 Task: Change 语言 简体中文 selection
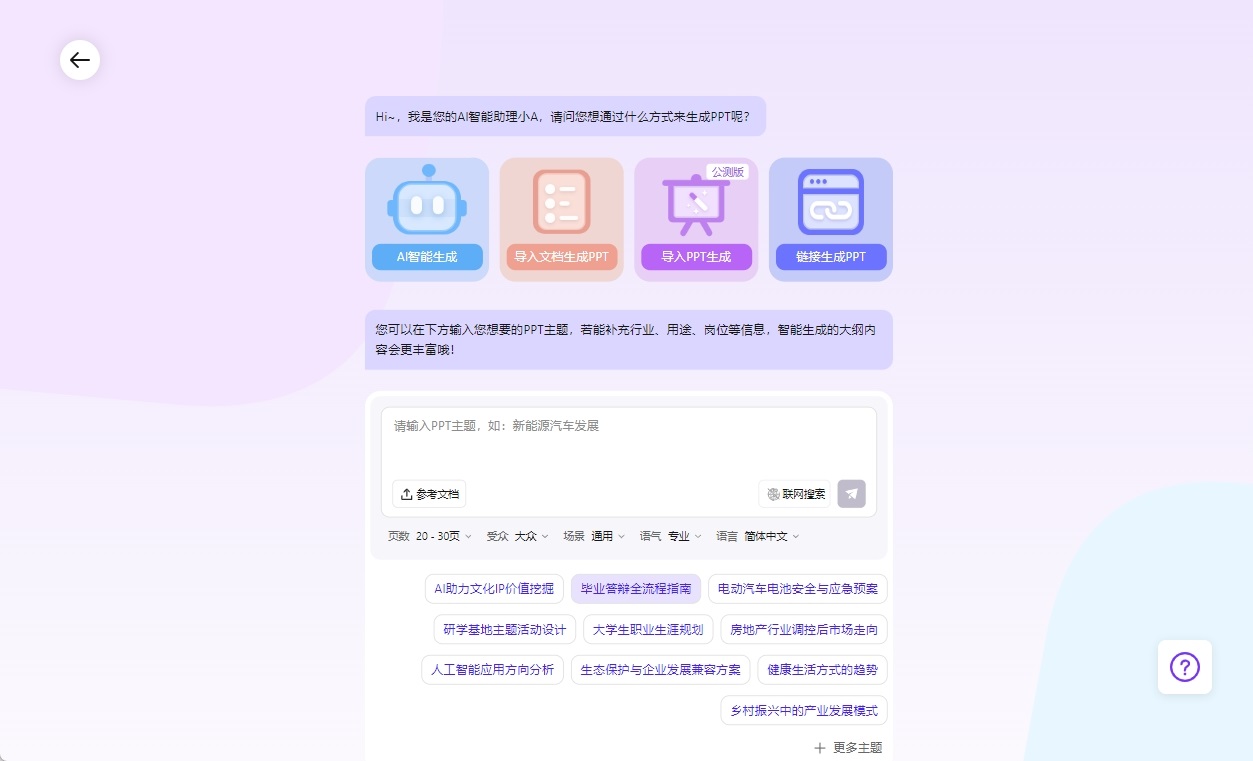pyautogui.click(x=758, y=536)
